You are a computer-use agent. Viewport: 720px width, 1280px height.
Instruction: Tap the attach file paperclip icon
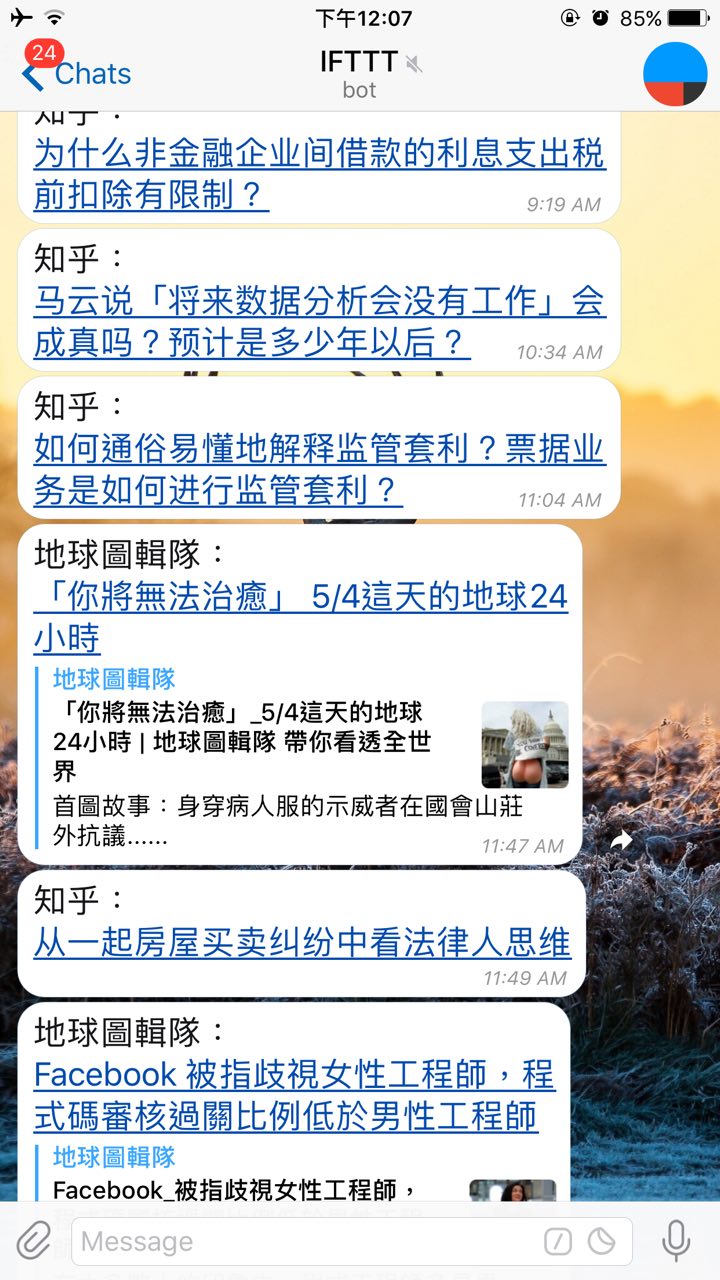(33, 1241)
